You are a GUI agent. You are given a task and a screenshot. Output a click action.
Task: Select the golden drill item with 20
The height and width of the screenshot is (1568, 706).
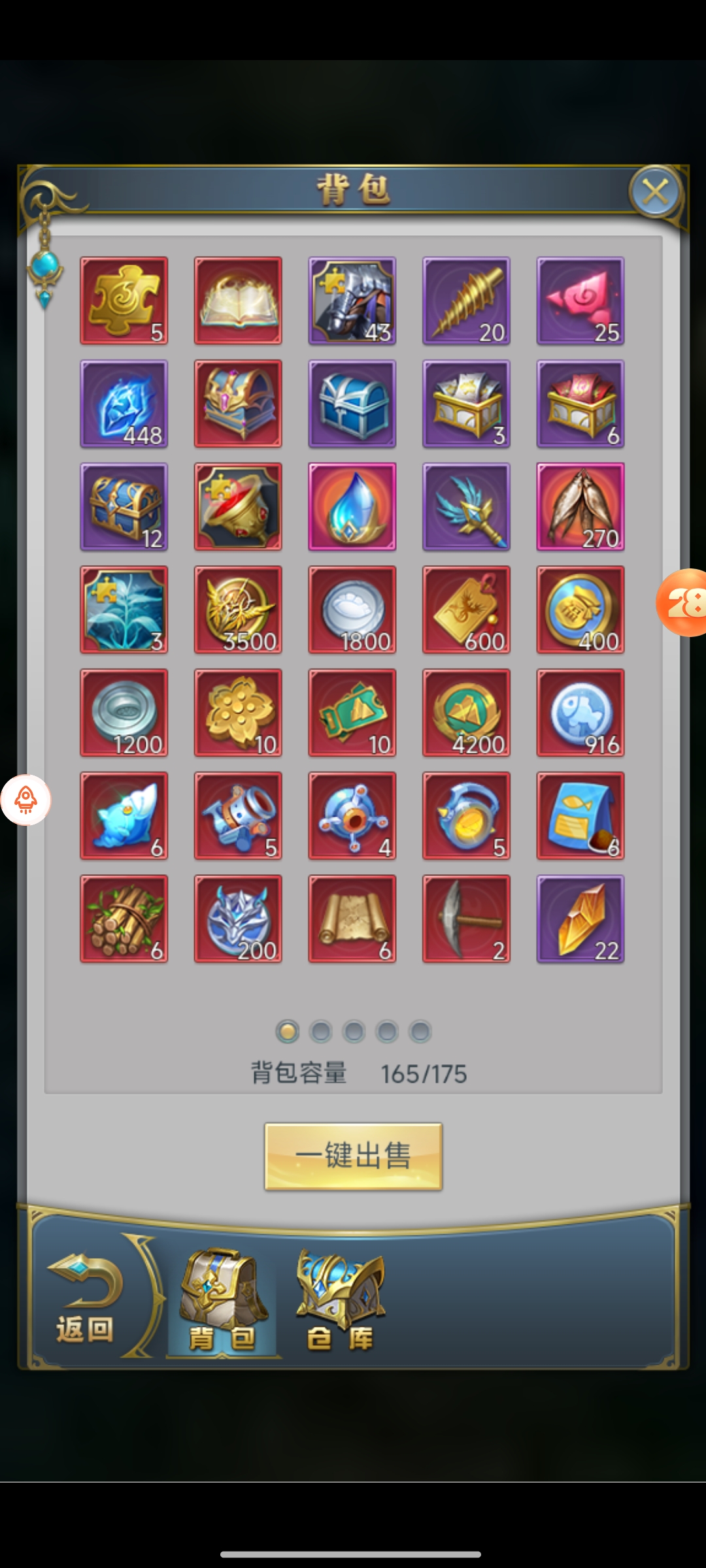click(x=466, y=301)
